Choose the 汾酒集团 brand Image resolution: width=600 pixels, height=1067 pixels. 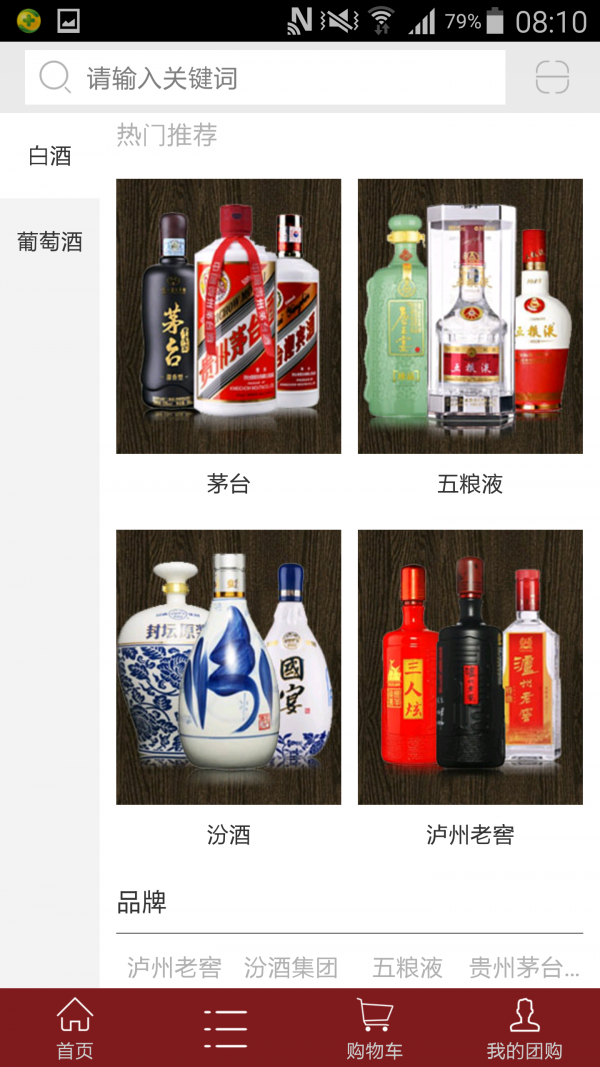pyautogui.click(x=291, y=967)
